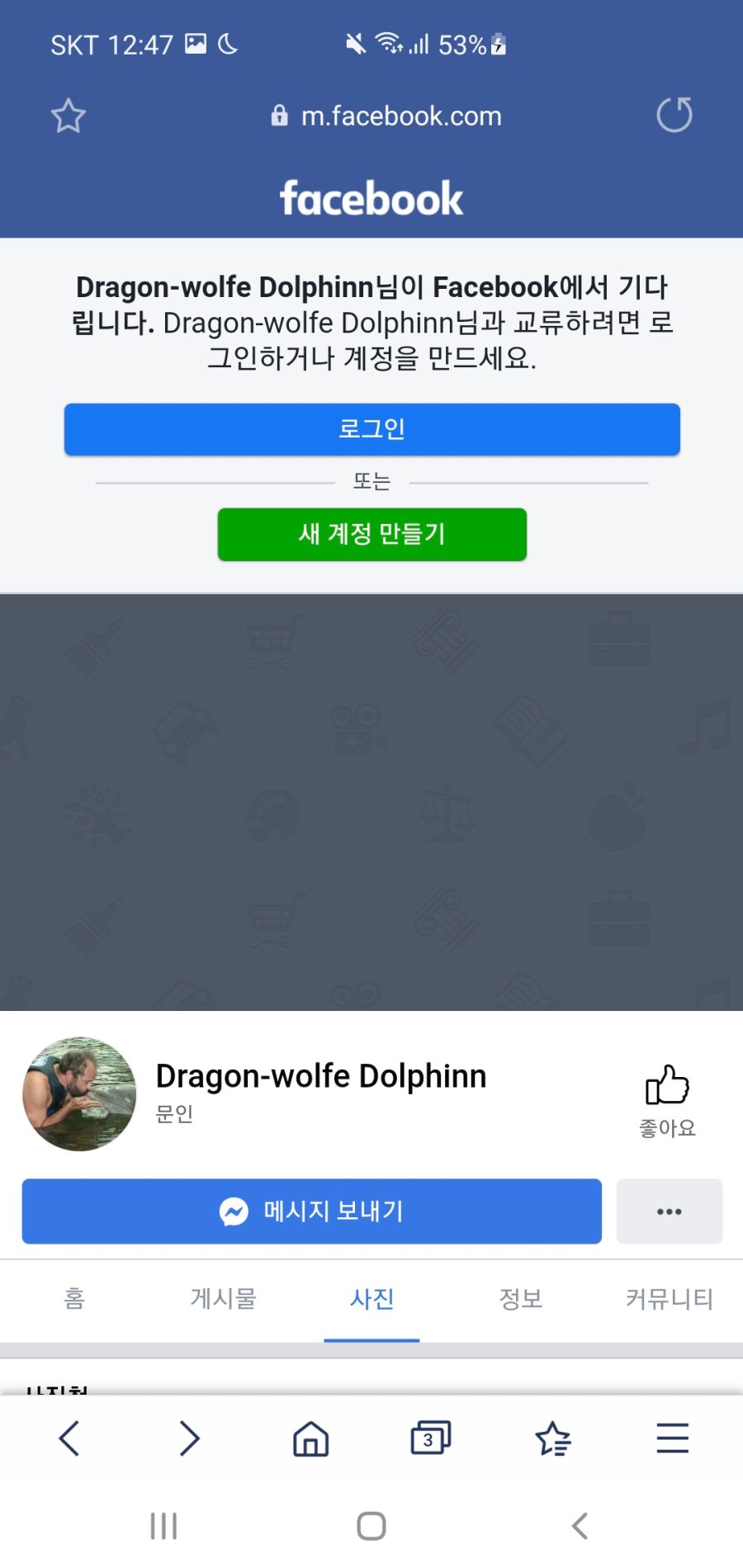This screenshot has width=743, height=1568.
Task: Send a message via 메시지 보내기
Action: point(311,1211)
